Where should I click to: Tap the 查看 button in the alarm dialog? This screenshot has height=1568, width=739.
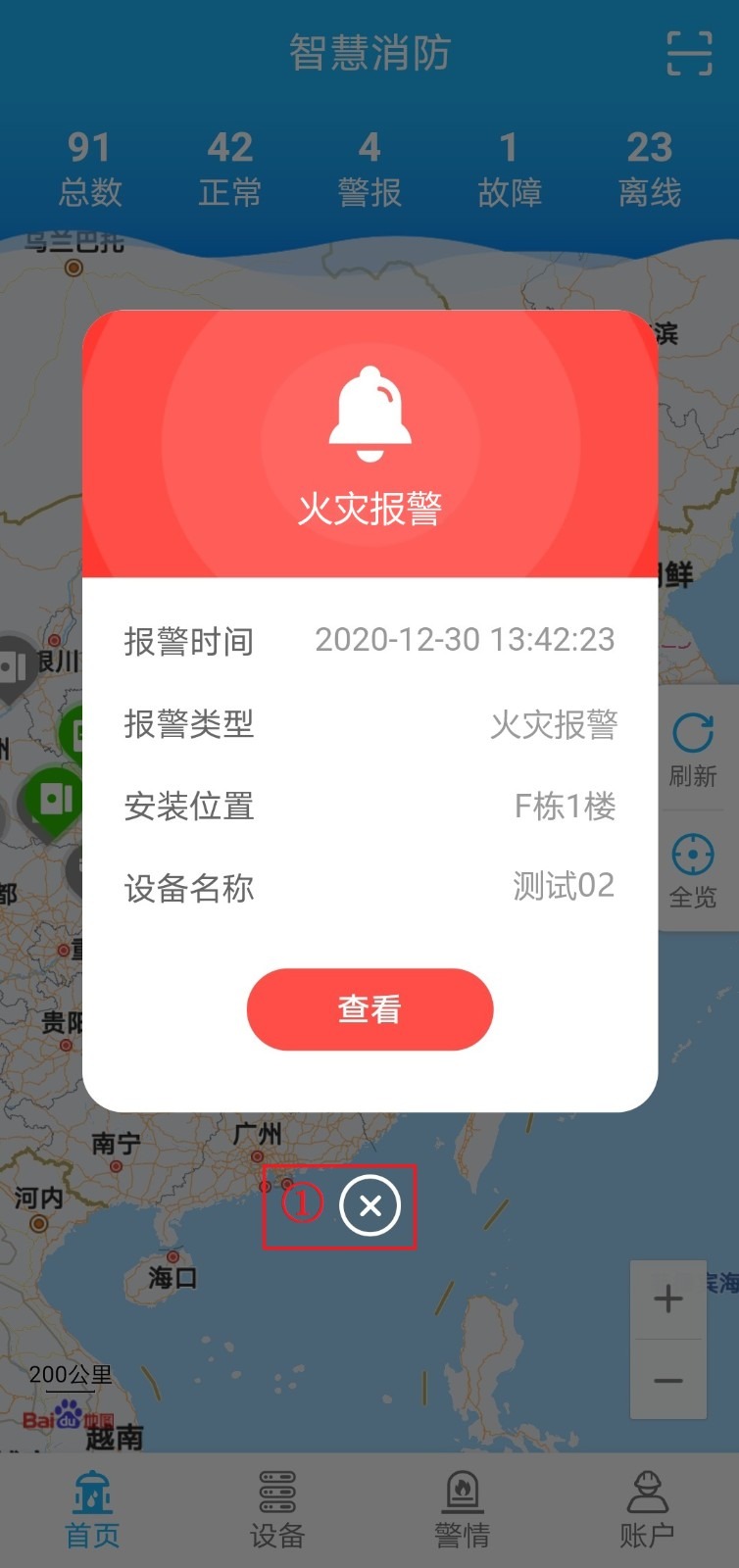[x=369, y=1008]
